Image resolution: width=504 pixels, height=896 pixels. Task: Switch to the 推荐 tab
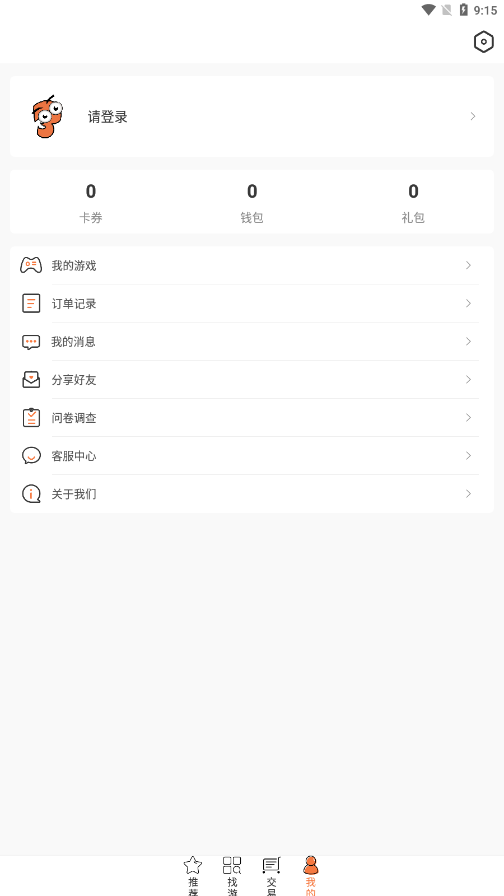[x=193, y=876]
